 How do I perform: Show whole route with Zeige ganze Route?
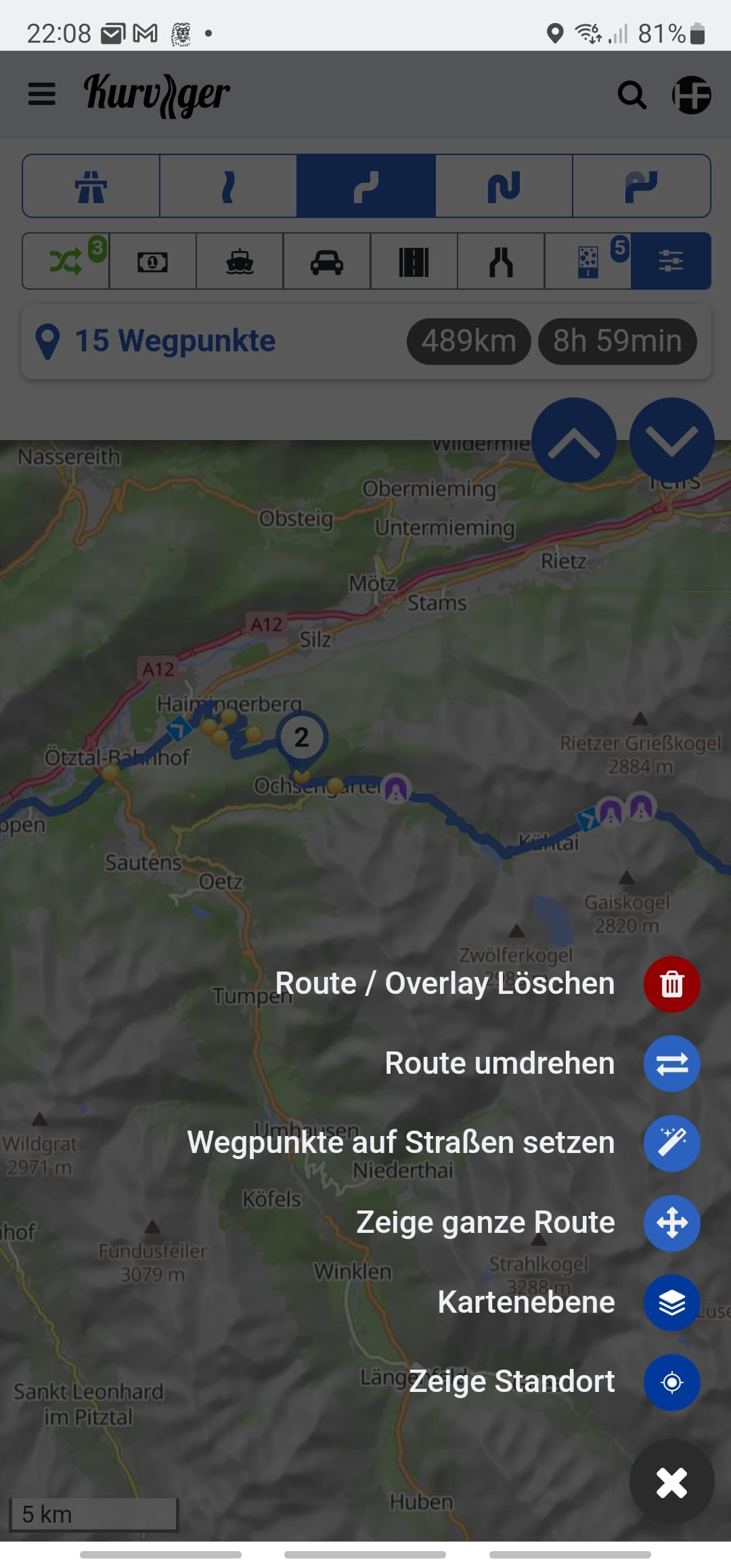[671, 1223]
